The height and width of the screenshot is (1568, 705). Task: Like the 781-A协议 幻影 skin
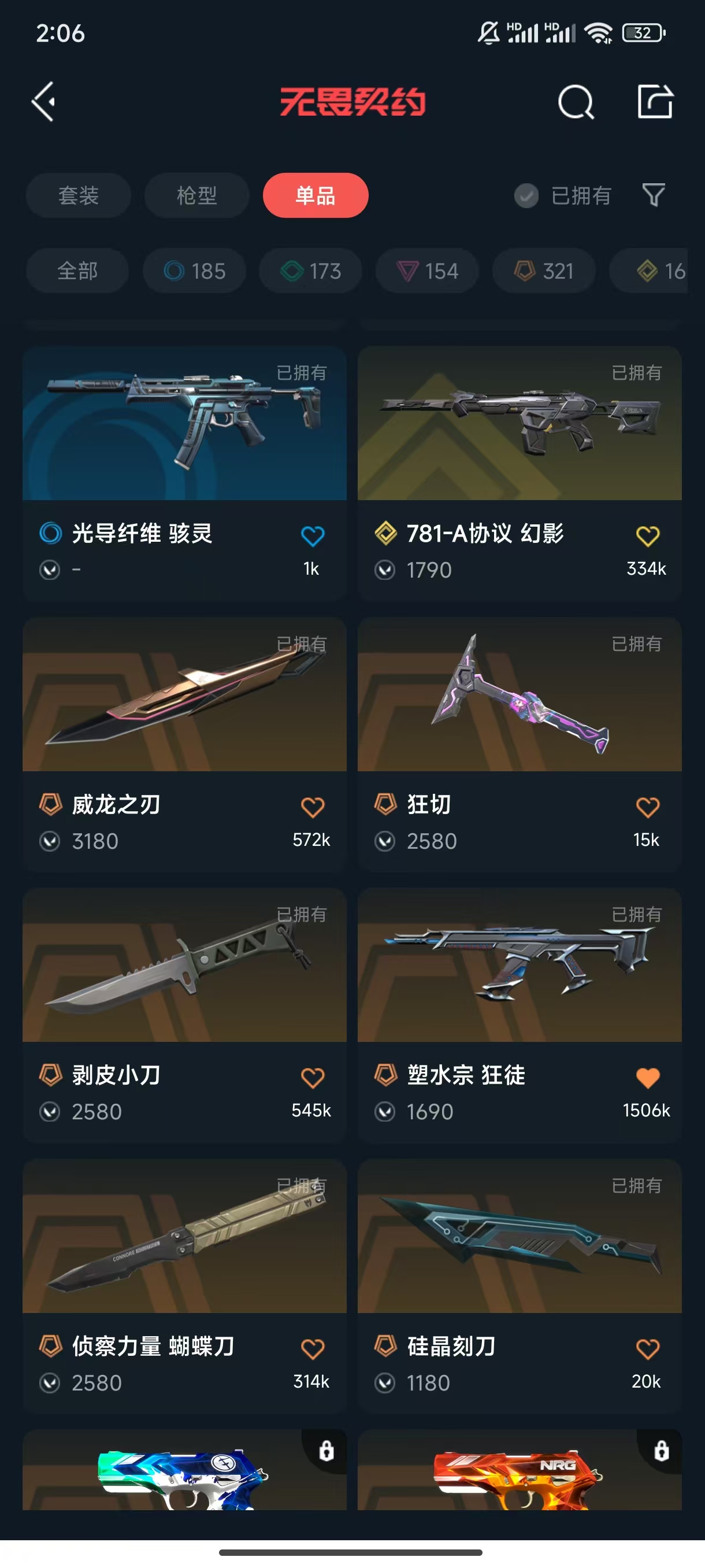[x=647, y=537]
